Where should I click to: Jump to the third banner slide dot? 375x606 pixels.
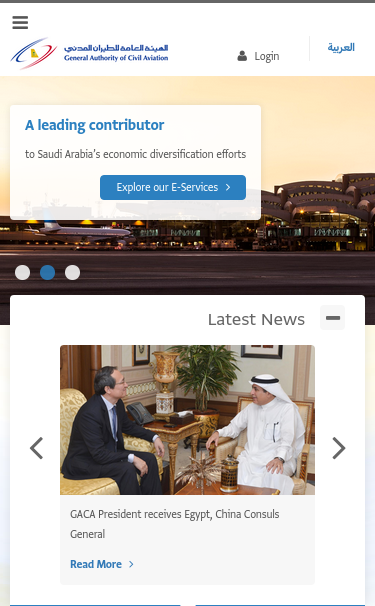[x=73, y=272]
